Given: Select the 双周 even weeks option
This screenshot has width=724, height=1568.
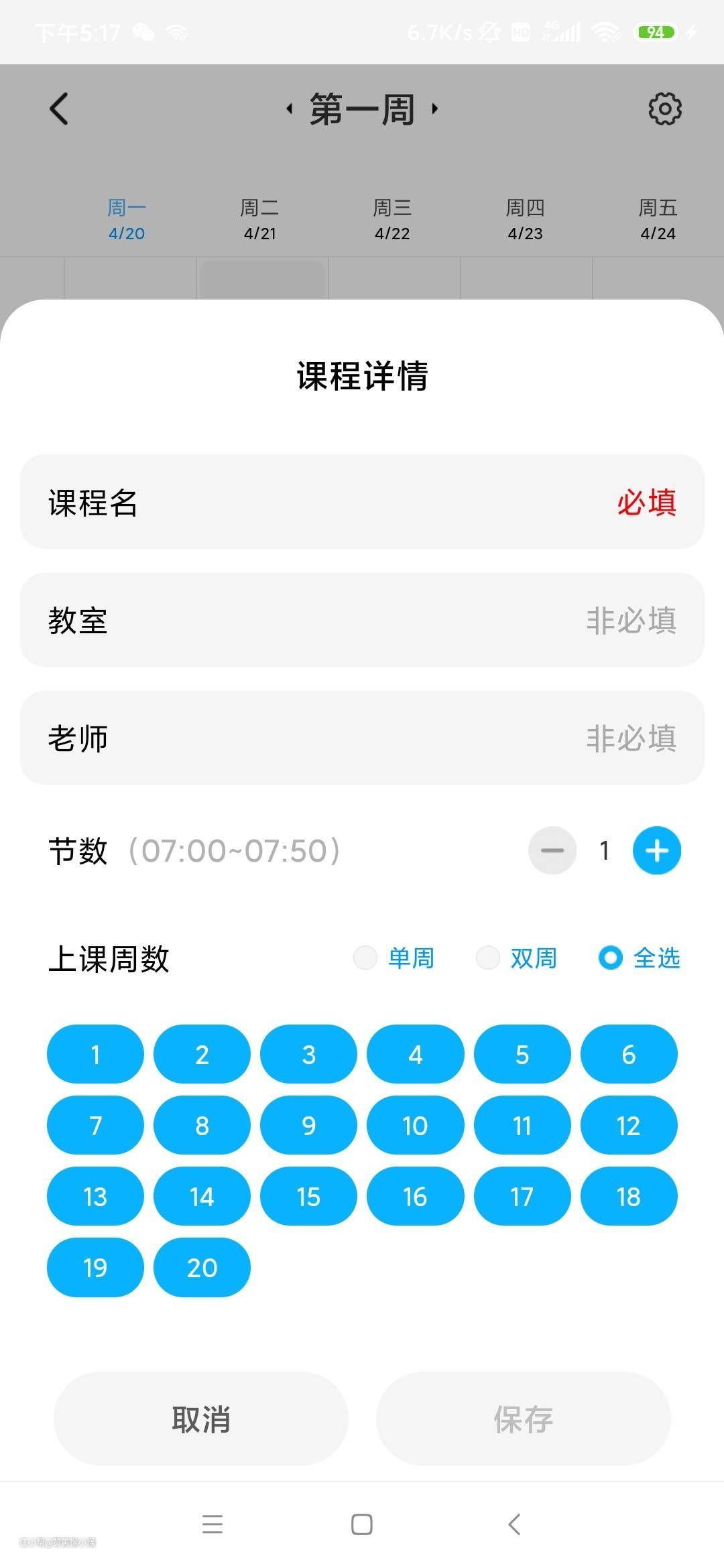Looking at the screenshot, I should (x=517, y=958).
